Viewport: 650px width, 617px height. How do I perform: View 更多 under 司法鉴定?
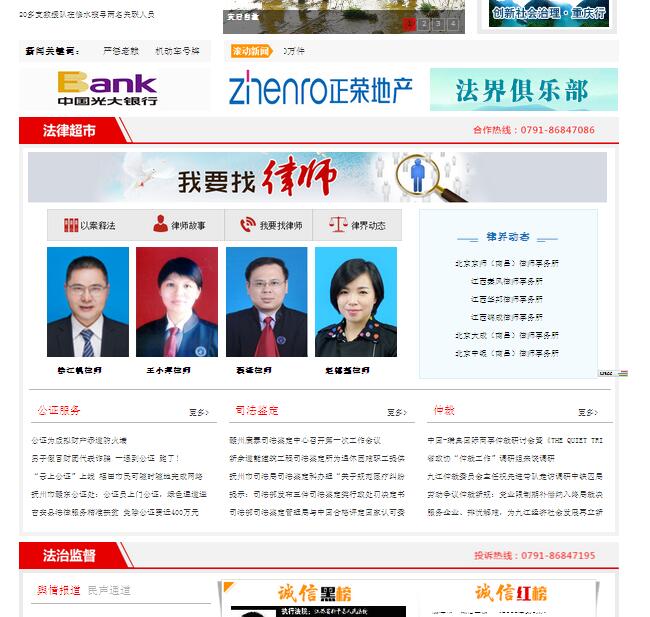click(397, 412)
